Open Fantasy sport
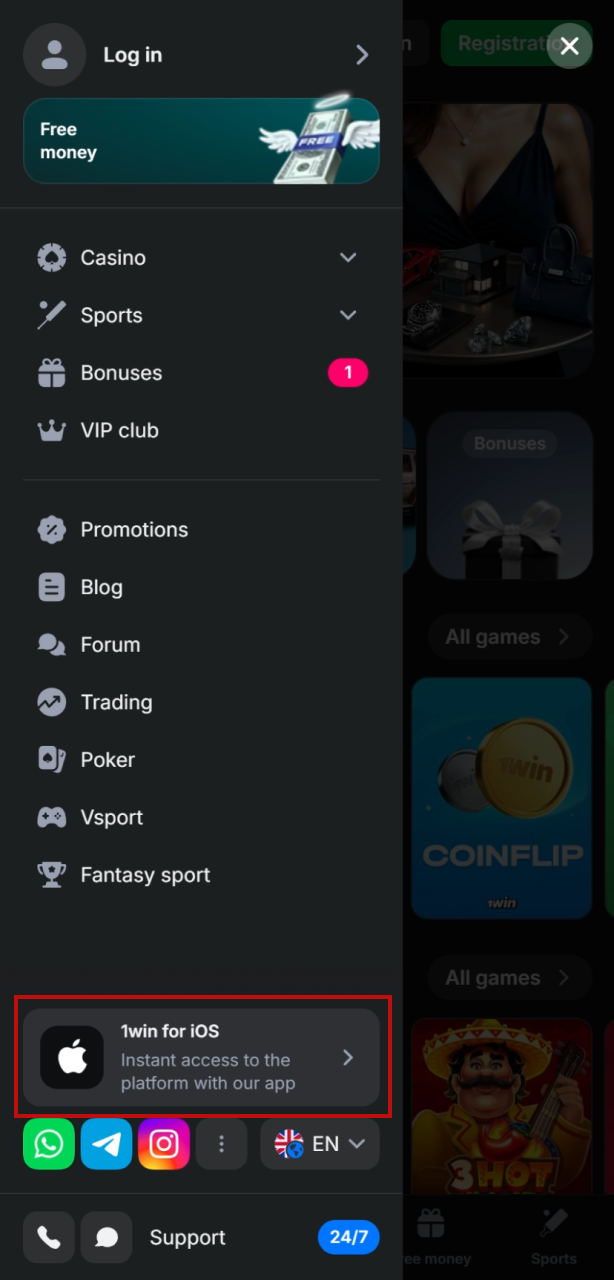This screenshot has width=614, height=1280. point(145,875)
